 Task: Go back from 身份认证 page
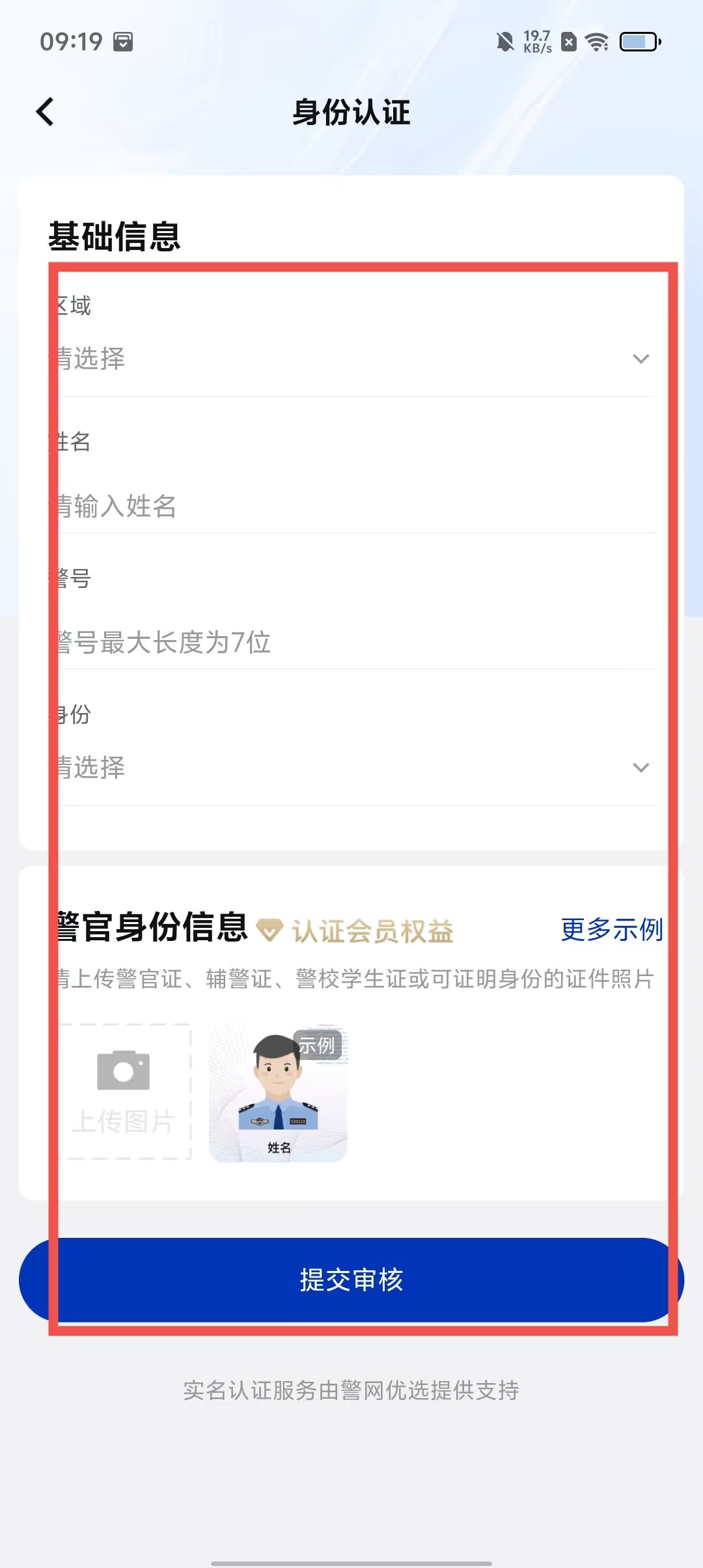point(45,112)
